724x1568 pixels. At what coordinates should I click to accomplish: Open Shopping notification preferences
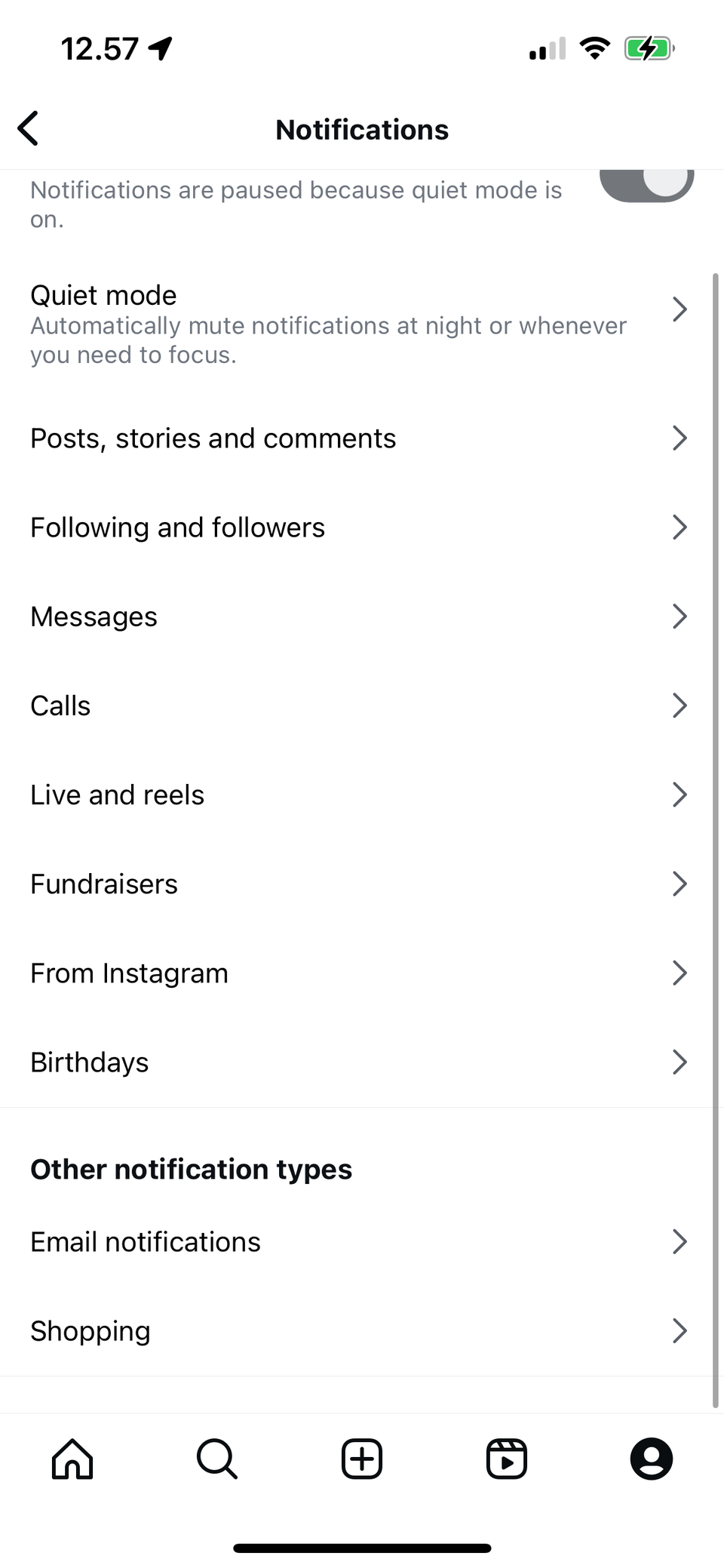pos(679,1330)
